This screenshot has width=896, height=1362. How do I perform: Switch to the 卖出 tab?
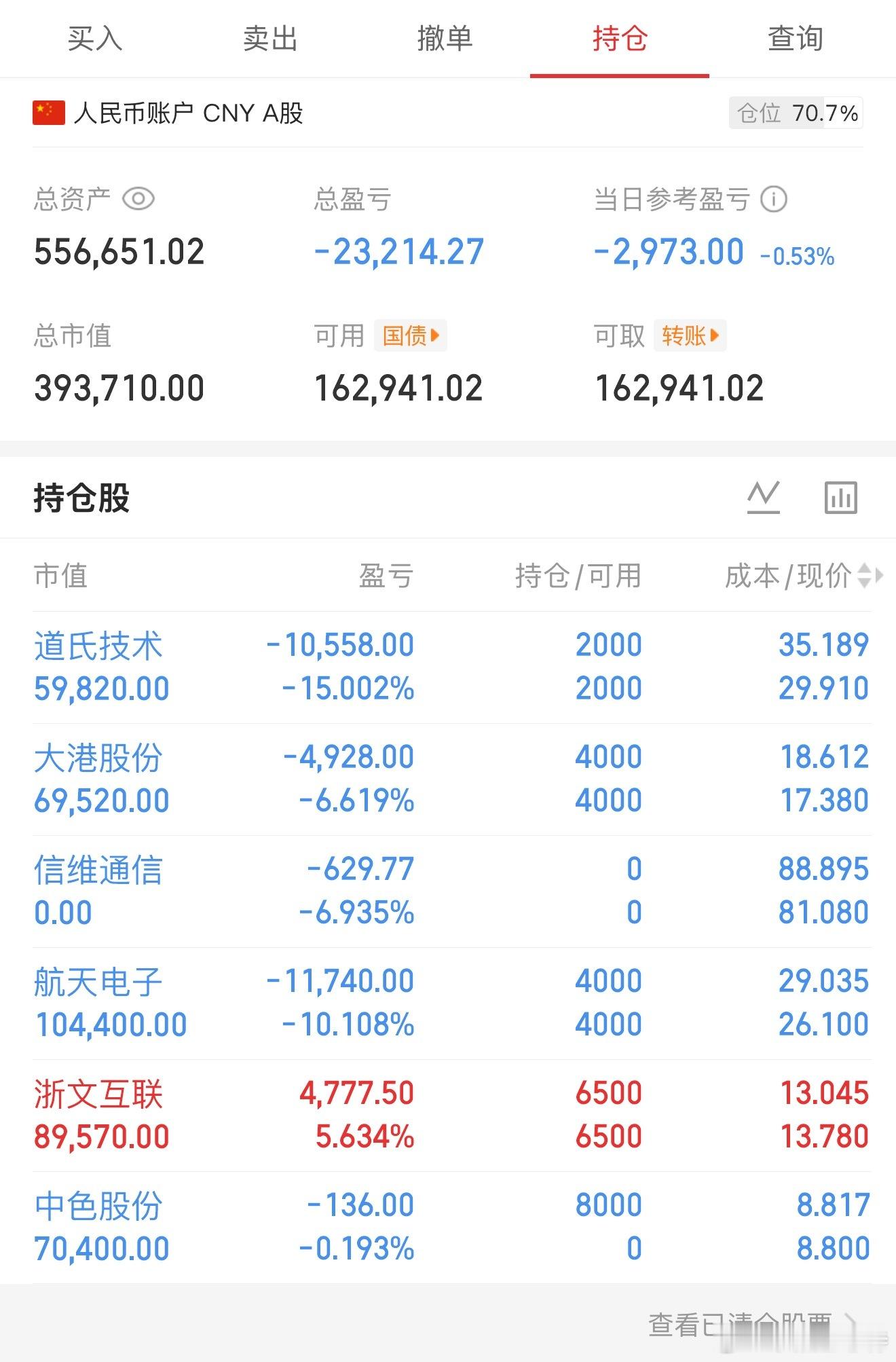269,39
